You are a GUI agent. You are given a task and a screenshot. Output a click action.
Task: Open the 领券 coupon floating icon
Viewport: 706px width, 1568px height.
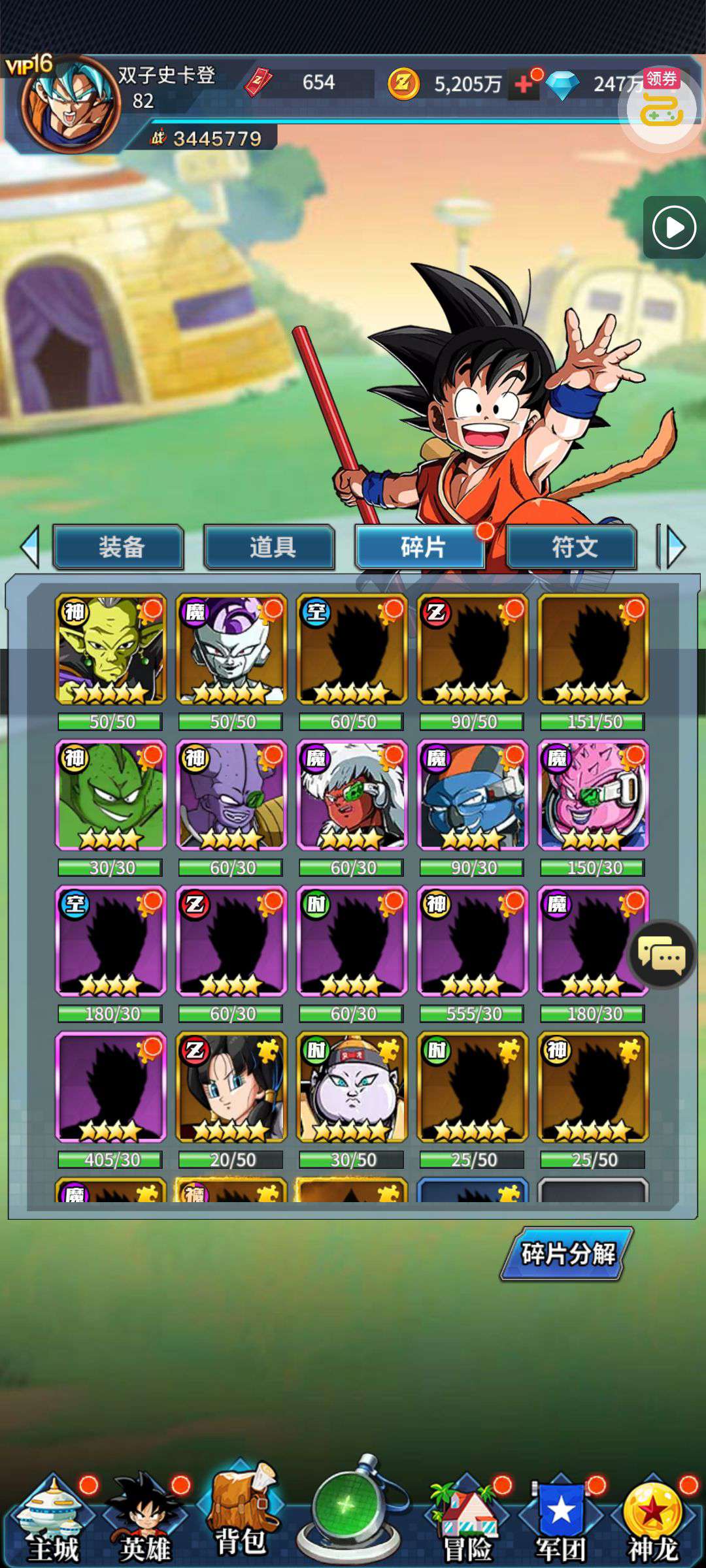pos(662,105)
